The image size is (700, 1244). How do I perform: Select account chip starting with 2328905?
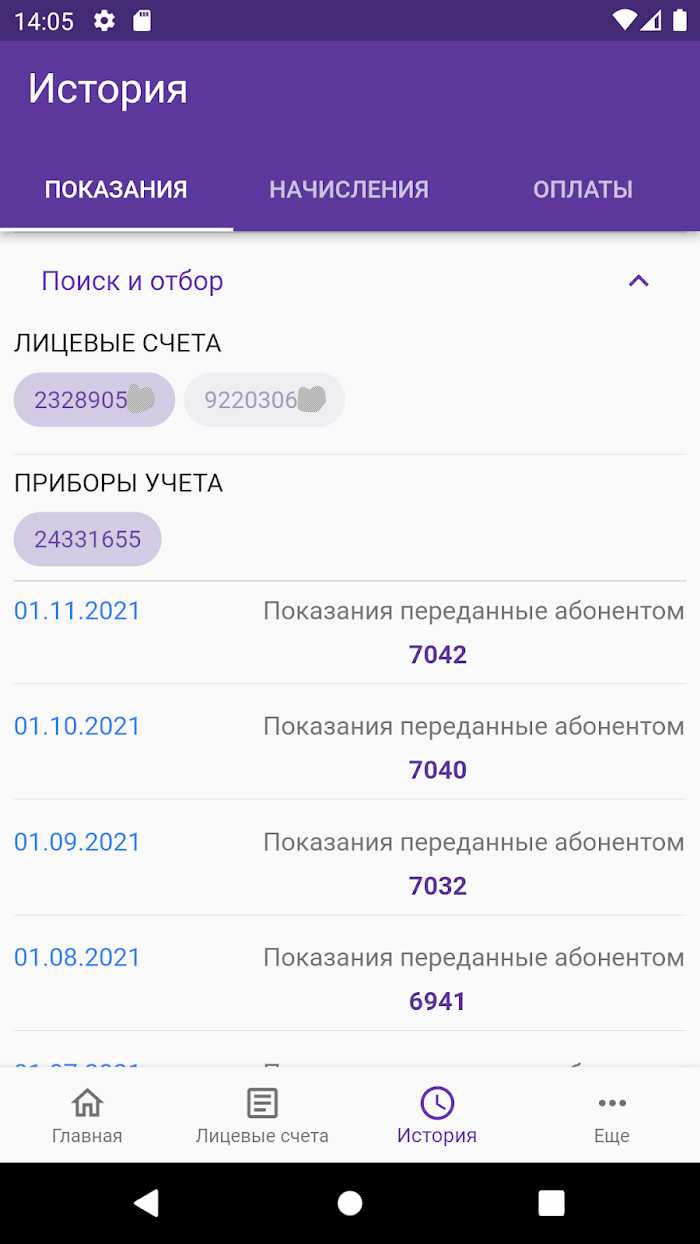94,400
